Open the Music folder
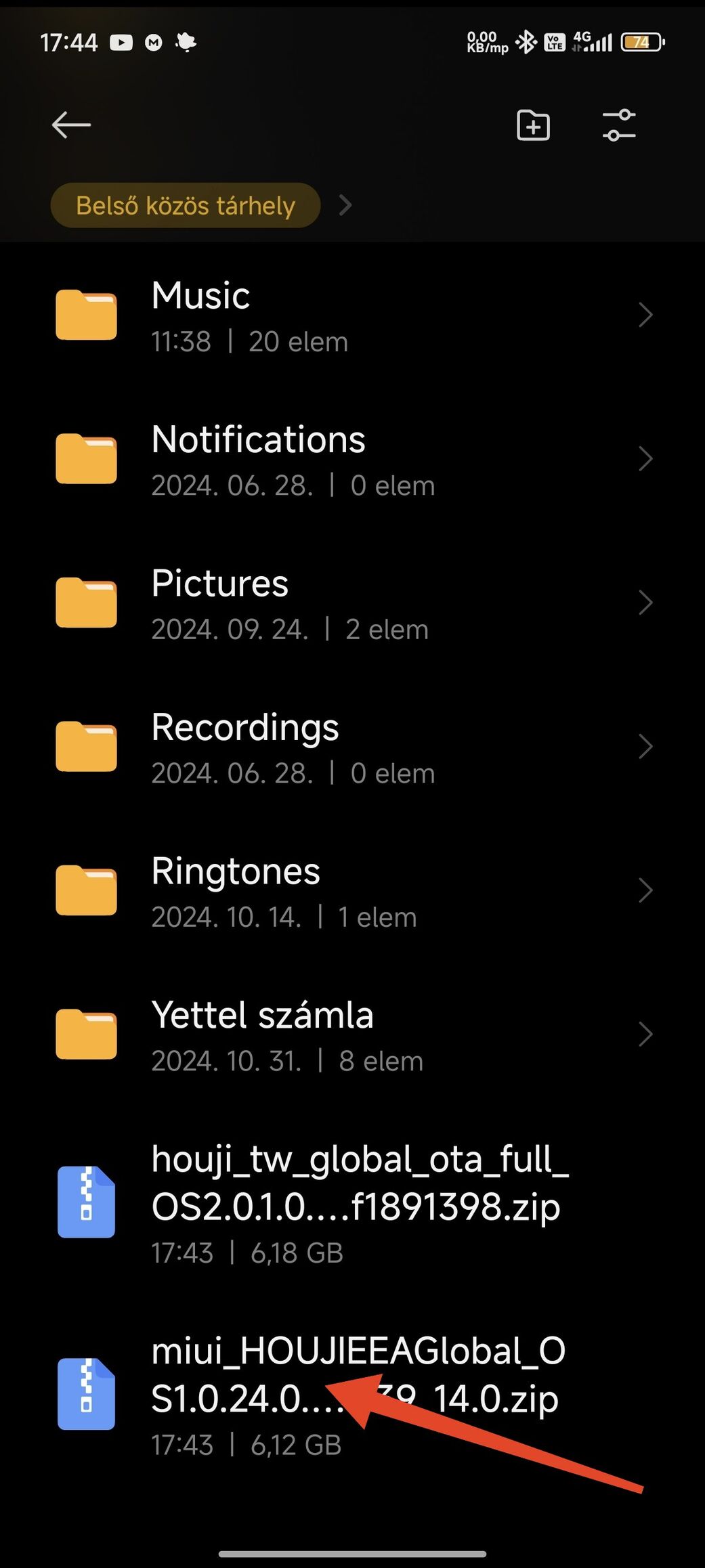 [x=352, y=315]
